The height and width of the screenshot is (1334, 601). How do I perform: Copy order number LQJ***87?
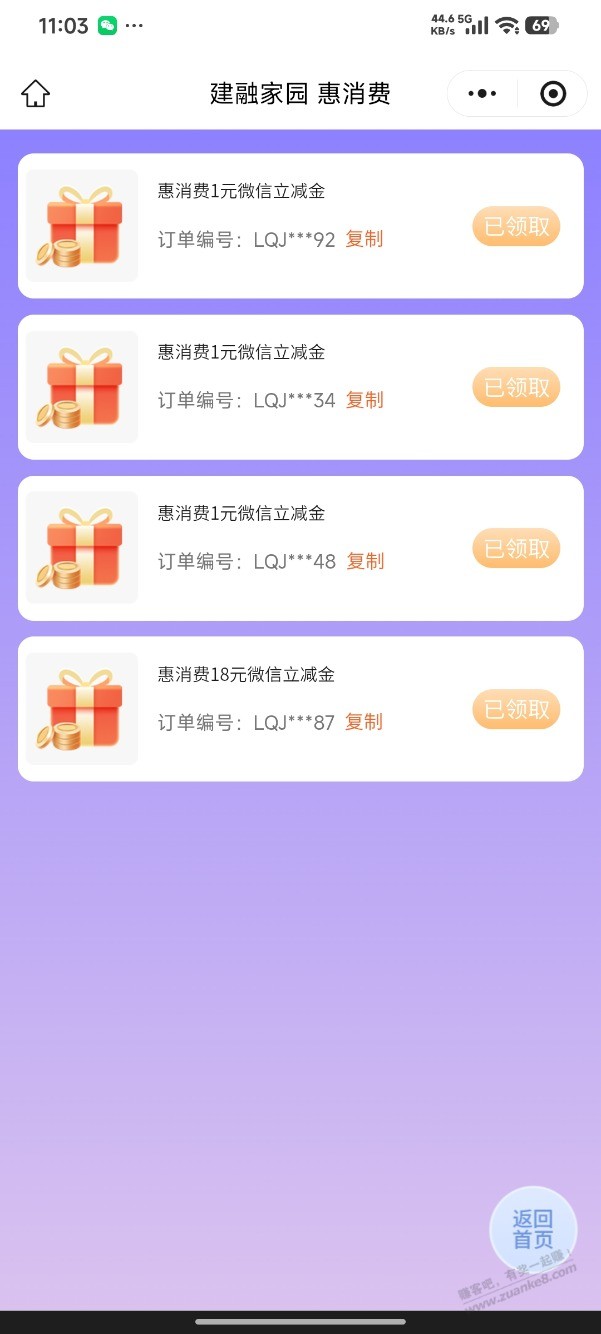[364, 722]
